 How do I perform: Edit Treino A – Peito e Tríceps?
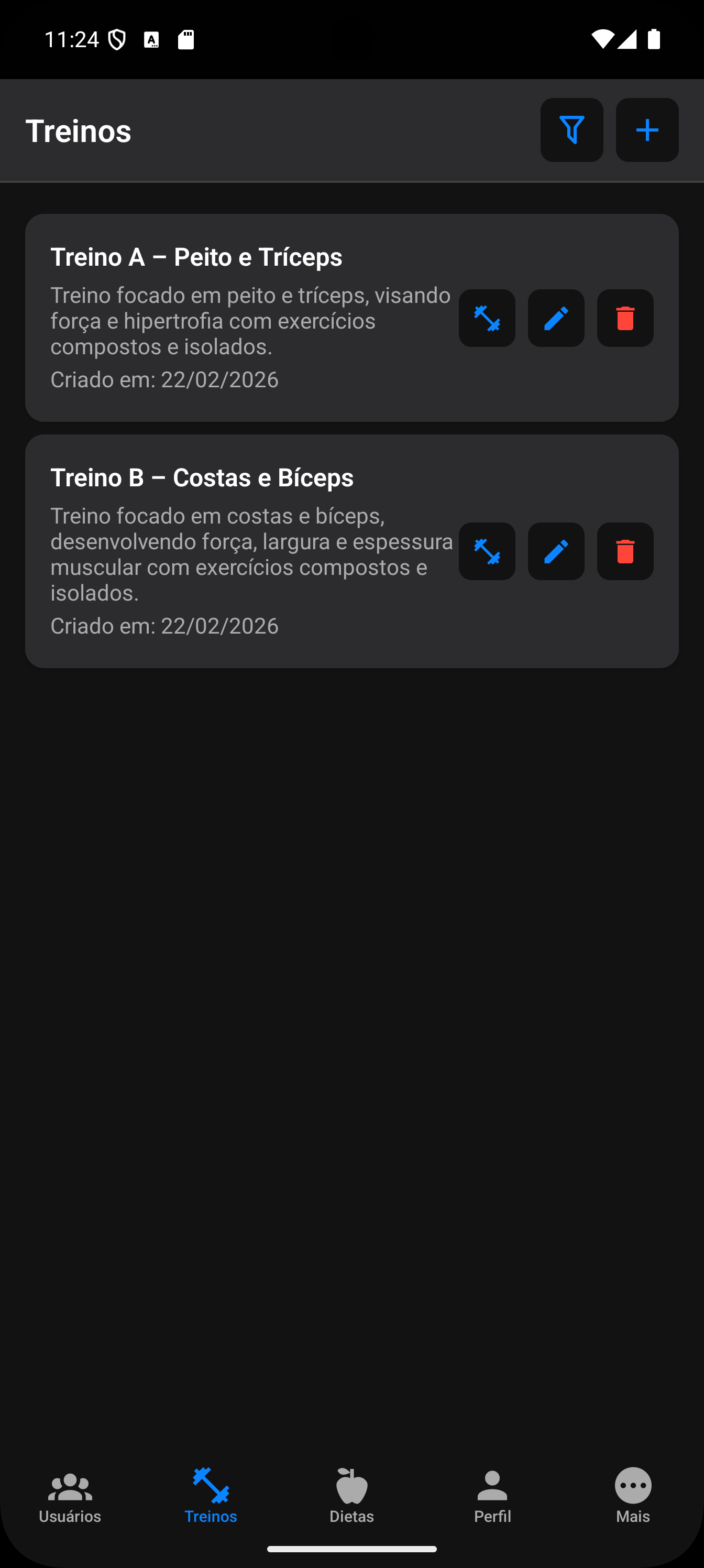click(556, 318)
